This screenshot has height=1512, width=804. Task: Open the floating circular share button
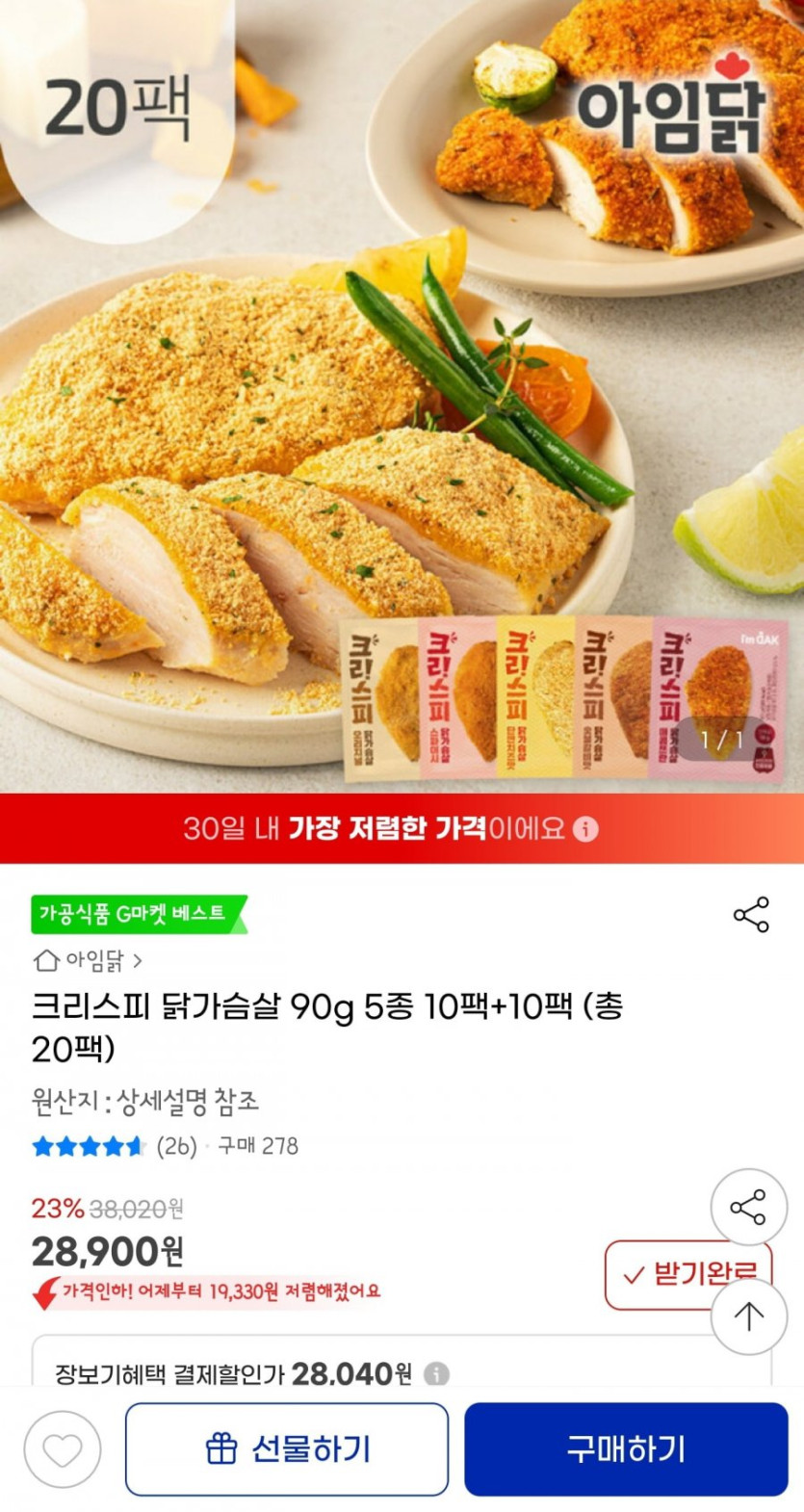tap(749, 1207)
